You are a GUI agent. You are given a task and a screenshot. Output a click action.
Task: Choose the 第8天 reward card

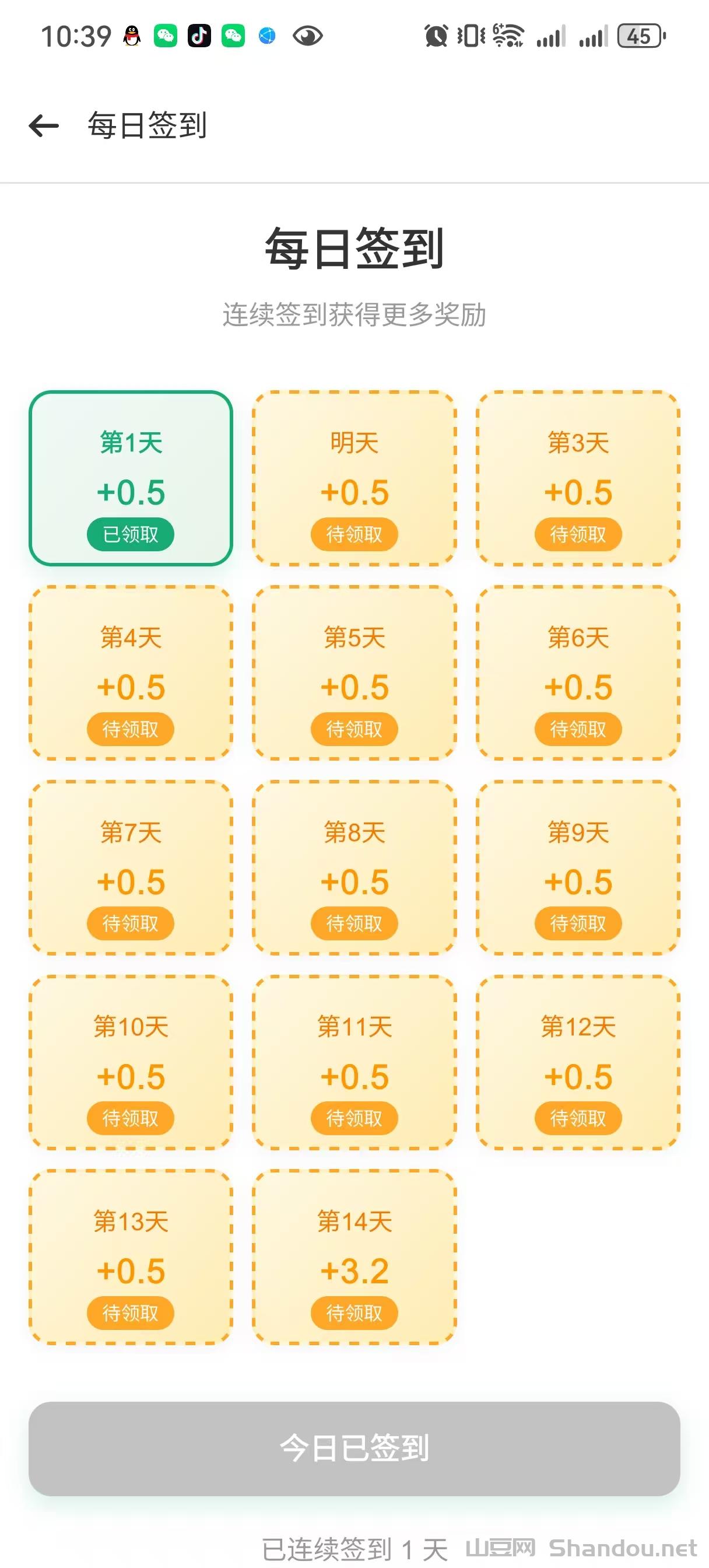click(x=354, y=868)
